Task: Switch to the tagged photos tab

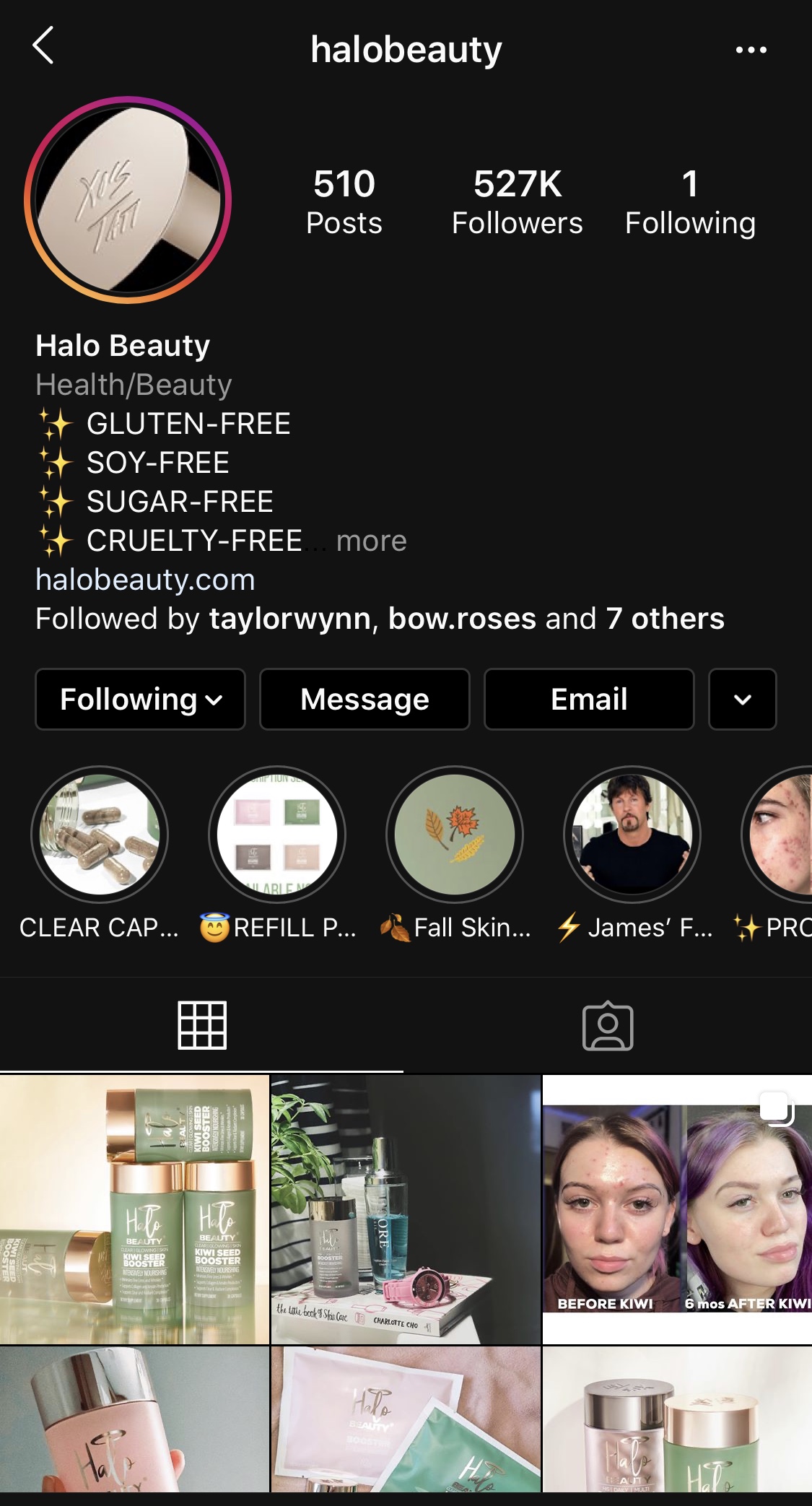Action: 608,1026
